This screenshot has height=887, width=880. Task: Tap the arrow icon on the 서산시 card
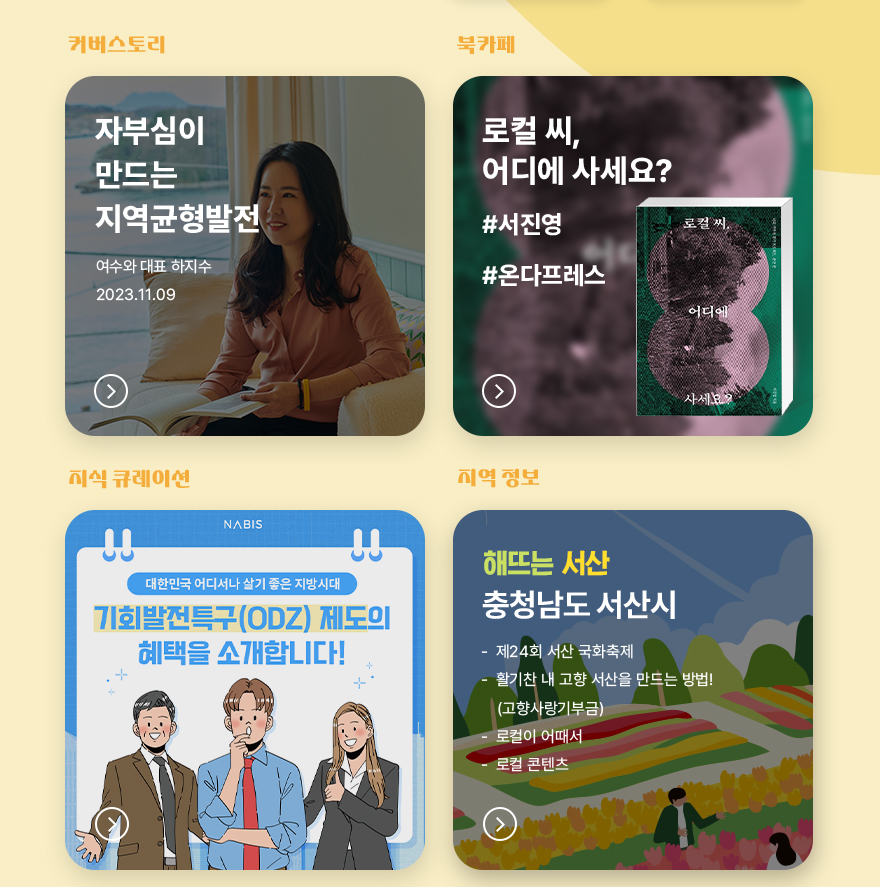point(499,824)
